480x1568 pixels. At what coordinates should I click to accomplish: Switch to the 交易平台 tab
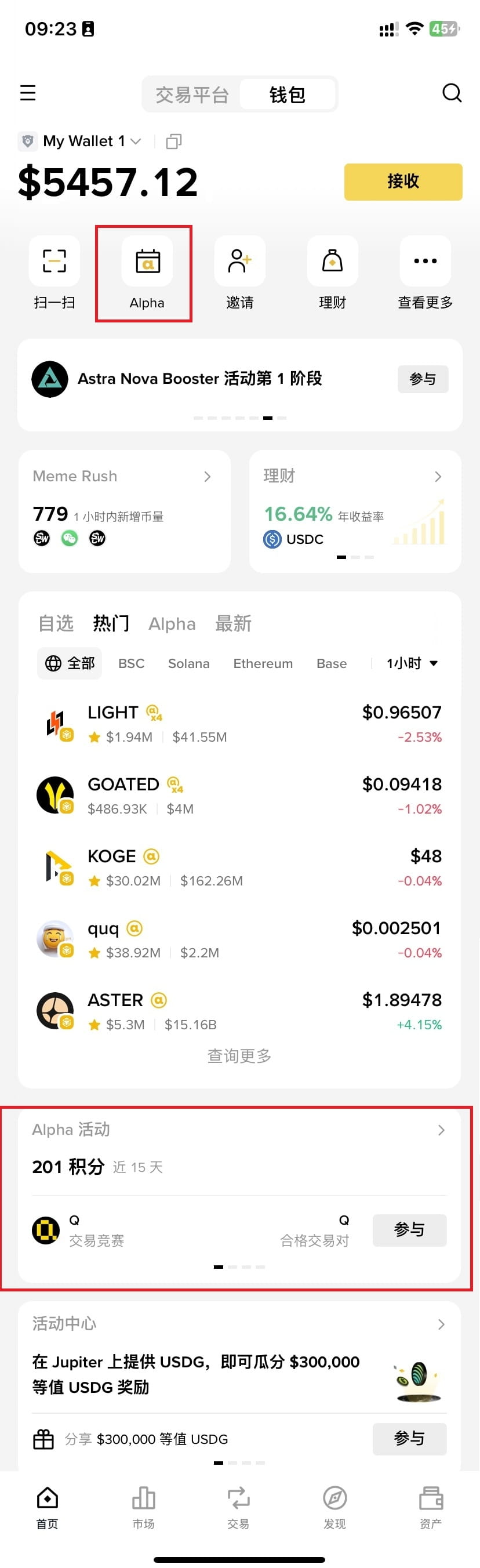pyautogui.click(x=192, y=95)
